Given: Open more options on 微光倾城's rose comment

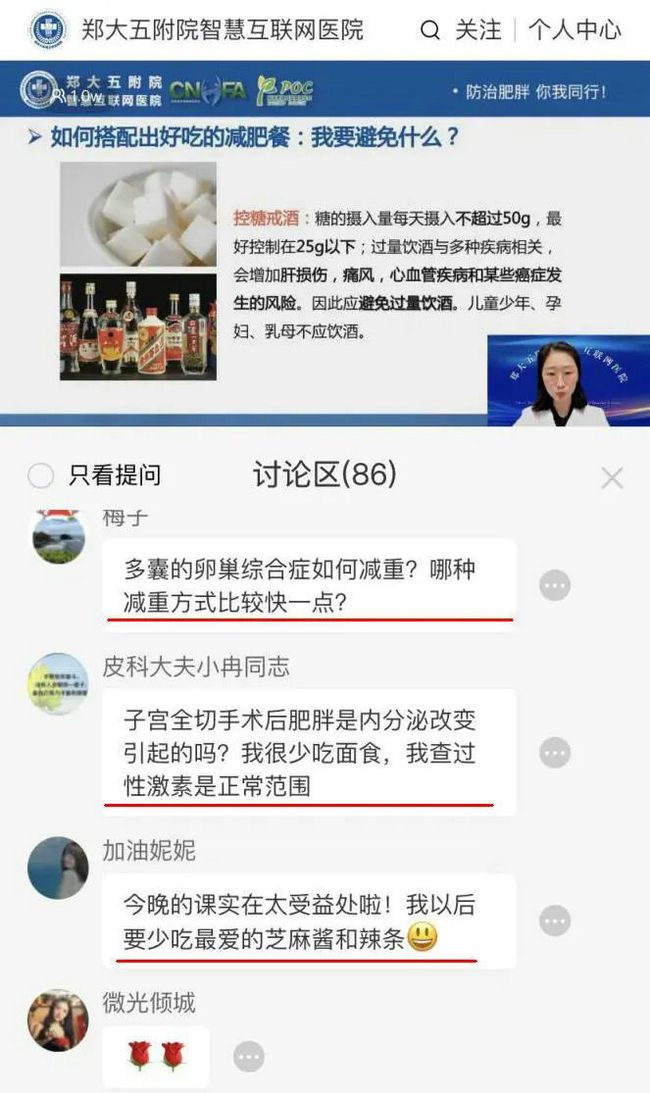Looking at the screenshot, I should click(249, 1056).
